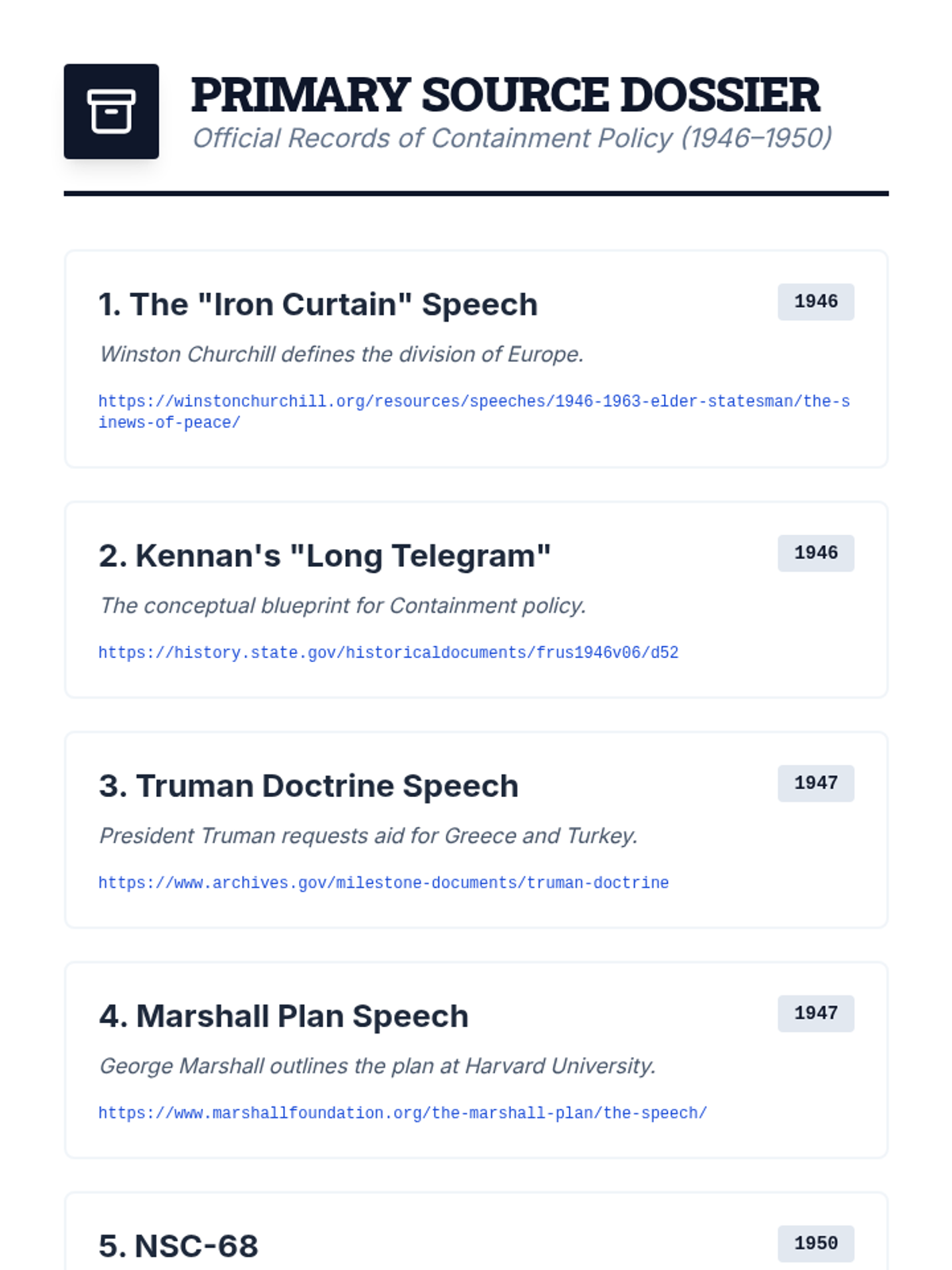This screenshot has height=1270, width=952.
Task: Open the history.state.gov Long Telegram link
Action: [x=388, y=652]
